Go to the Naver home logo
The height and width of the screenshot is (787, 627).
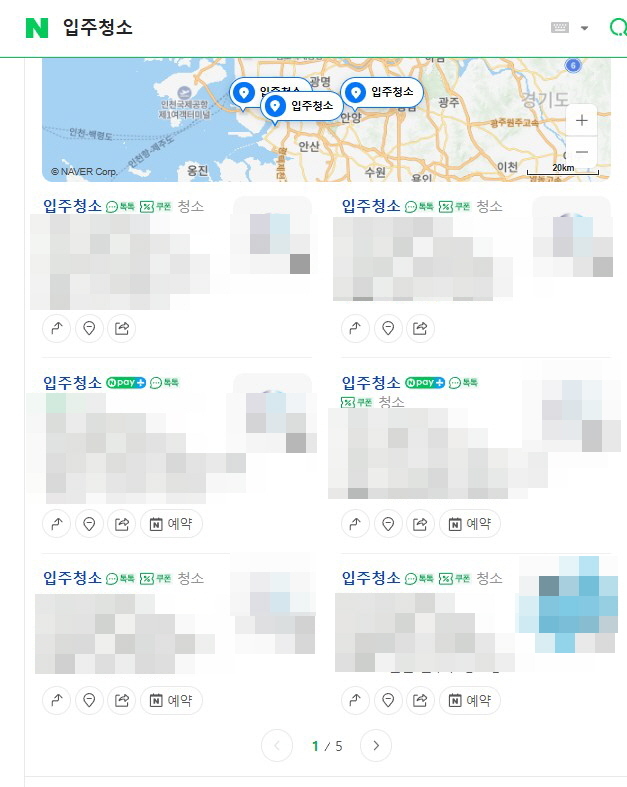[x=37, y=28]
